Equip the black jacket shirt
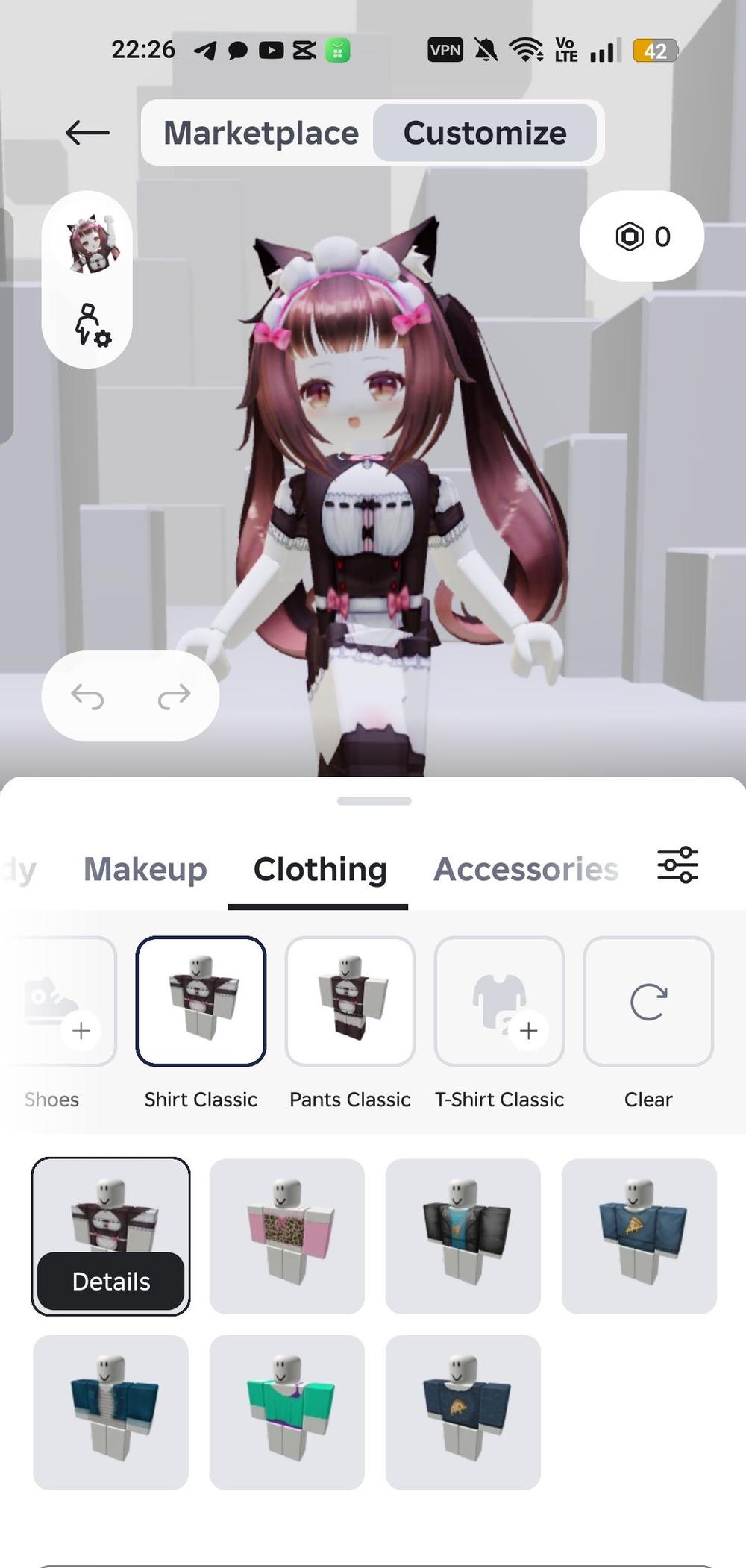 [x=463, y=1236]
